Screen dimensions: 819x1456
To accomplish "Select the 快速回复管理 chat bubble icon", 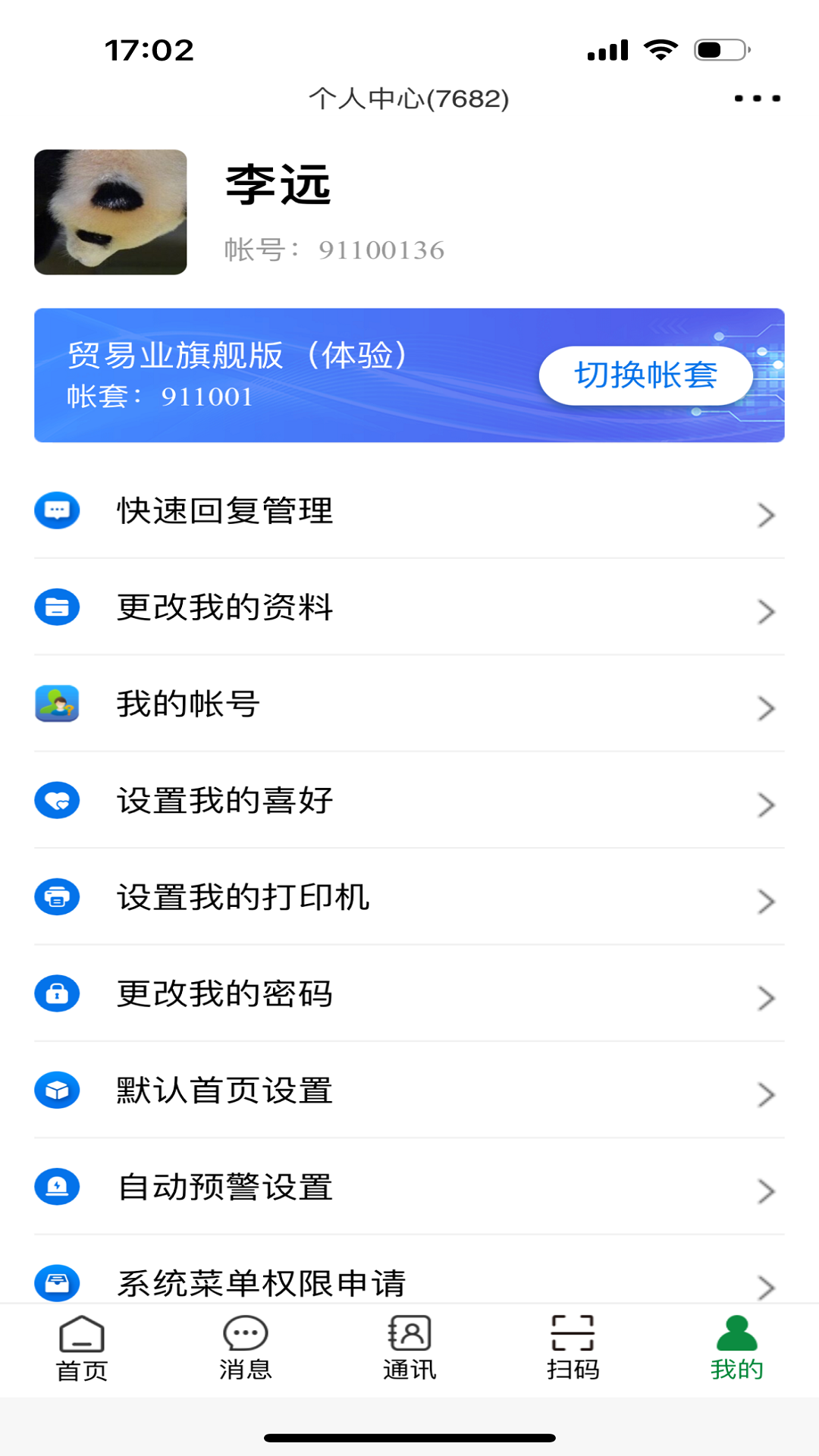I will pyautogui.click(x=57, y=511).
